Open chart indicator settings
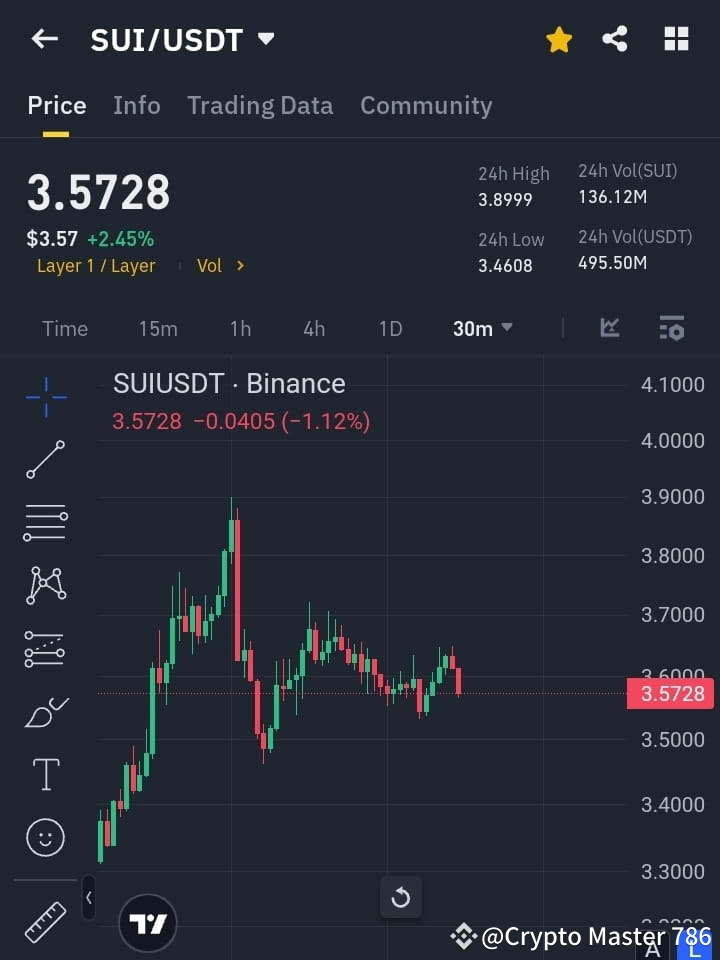Screen dimensions: 720x960 [x=670, y=328]
